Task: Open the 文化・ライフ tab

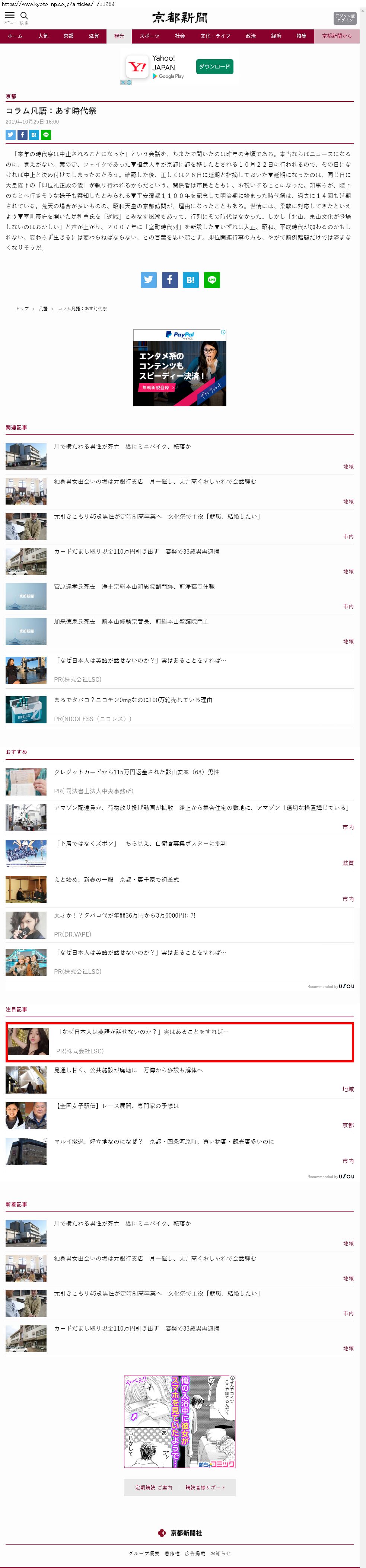Action: [215, 36]
